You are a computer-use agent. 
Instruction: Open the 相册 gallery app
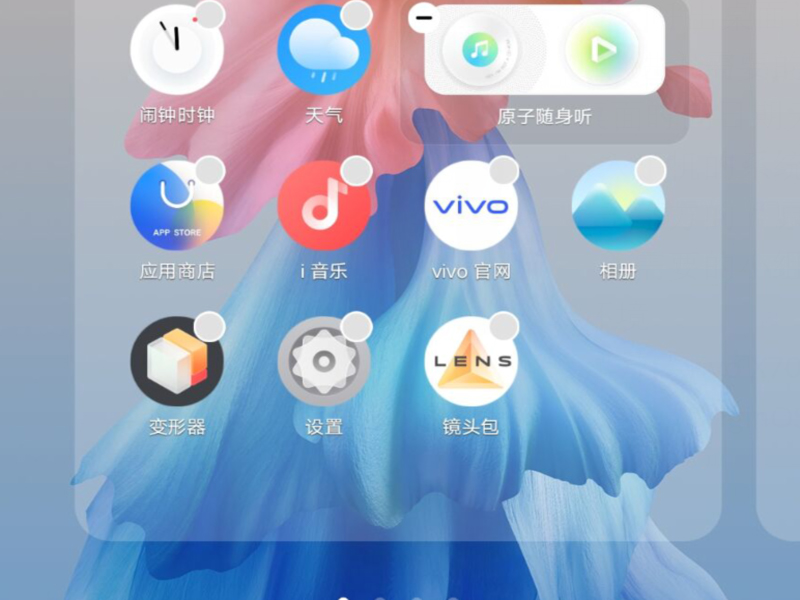point(618,205)
